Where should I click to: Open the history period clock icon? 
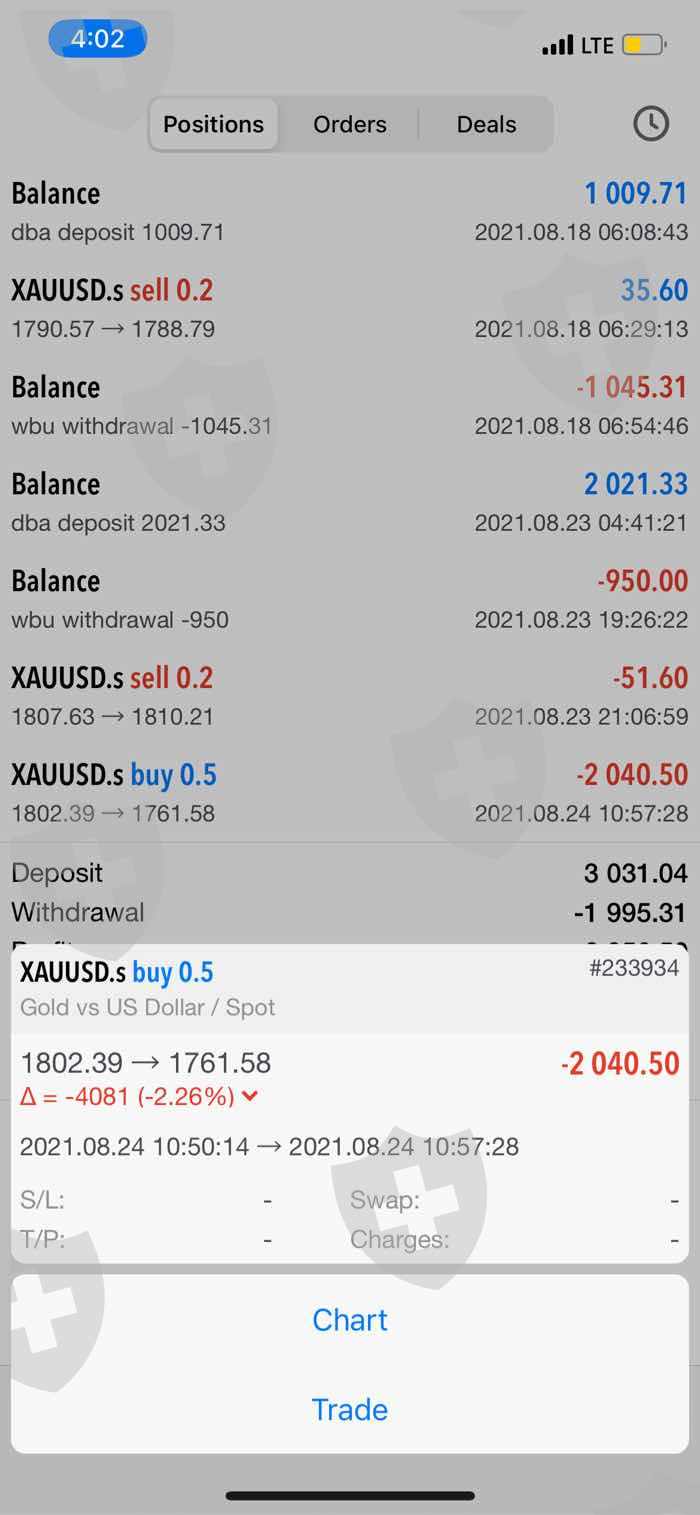(651, 124)
